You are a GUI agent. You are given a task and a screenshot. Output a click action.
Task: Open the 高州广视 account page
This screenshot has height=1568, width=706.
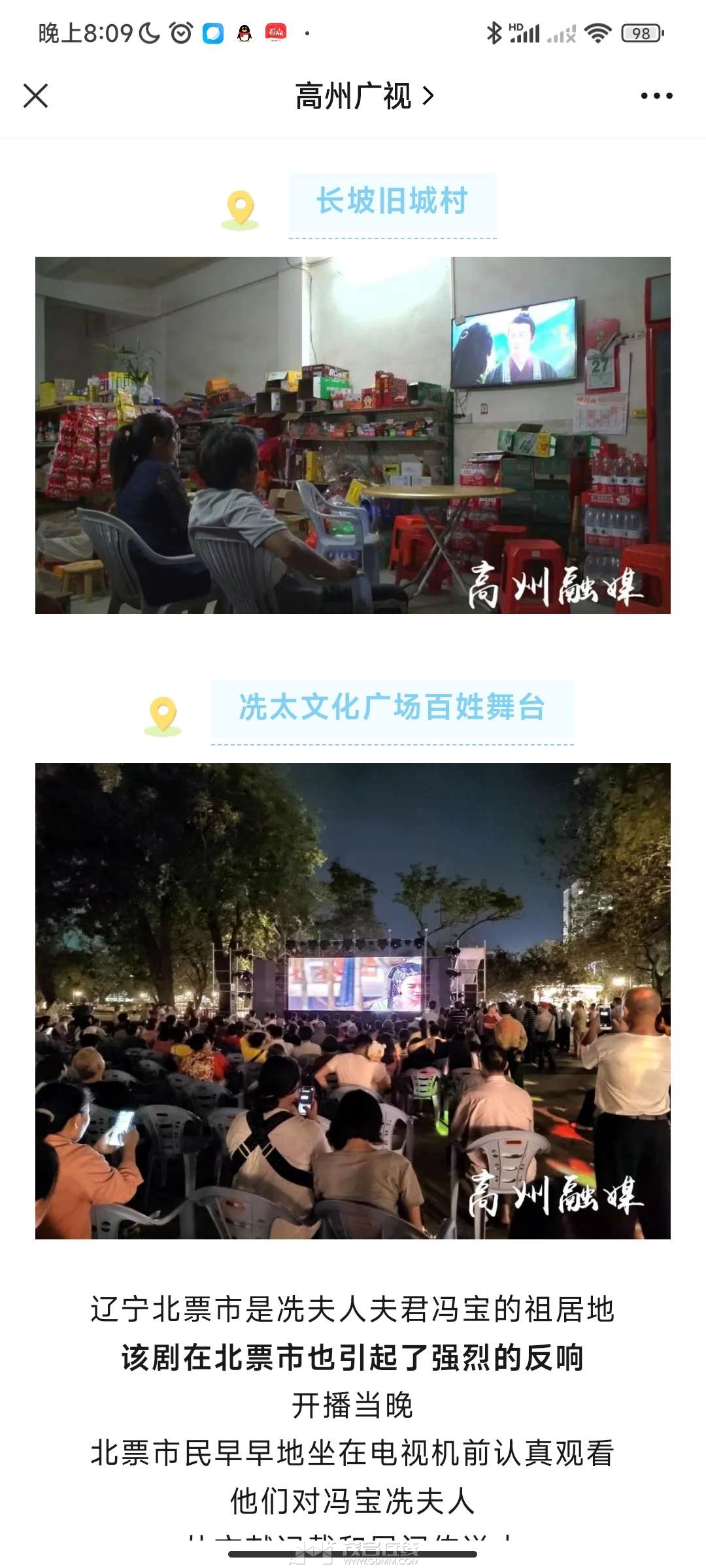364,97
